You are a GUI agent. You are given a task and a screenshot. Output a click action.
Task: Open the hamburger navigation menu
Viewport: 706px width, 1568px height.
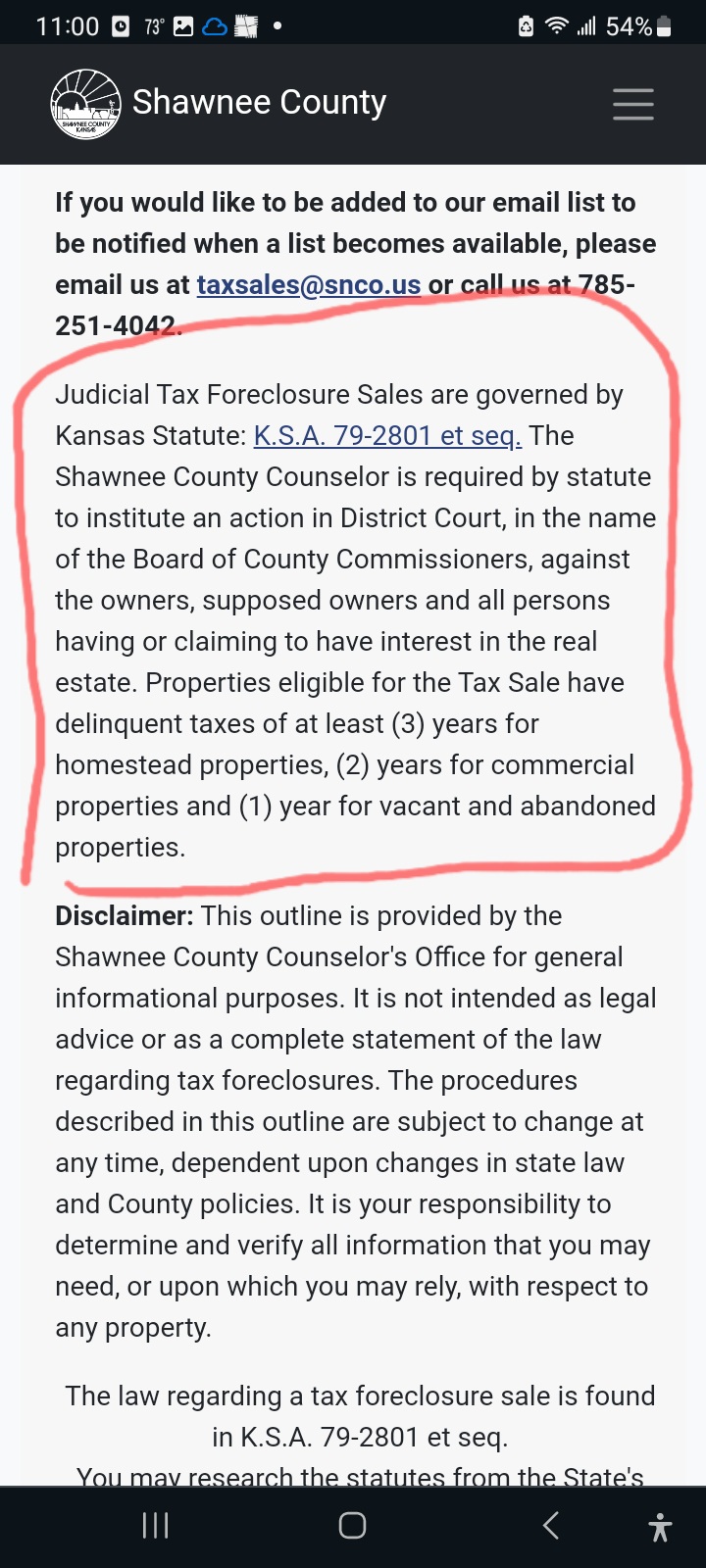pos(632,104)
